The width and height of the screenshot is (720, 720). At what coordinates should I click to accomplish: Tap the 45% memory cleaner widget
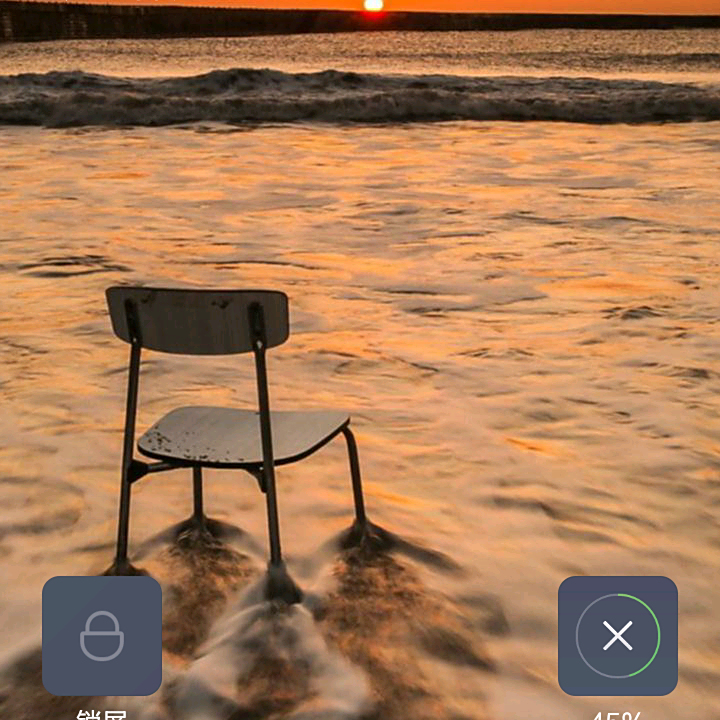pos(618,636)
